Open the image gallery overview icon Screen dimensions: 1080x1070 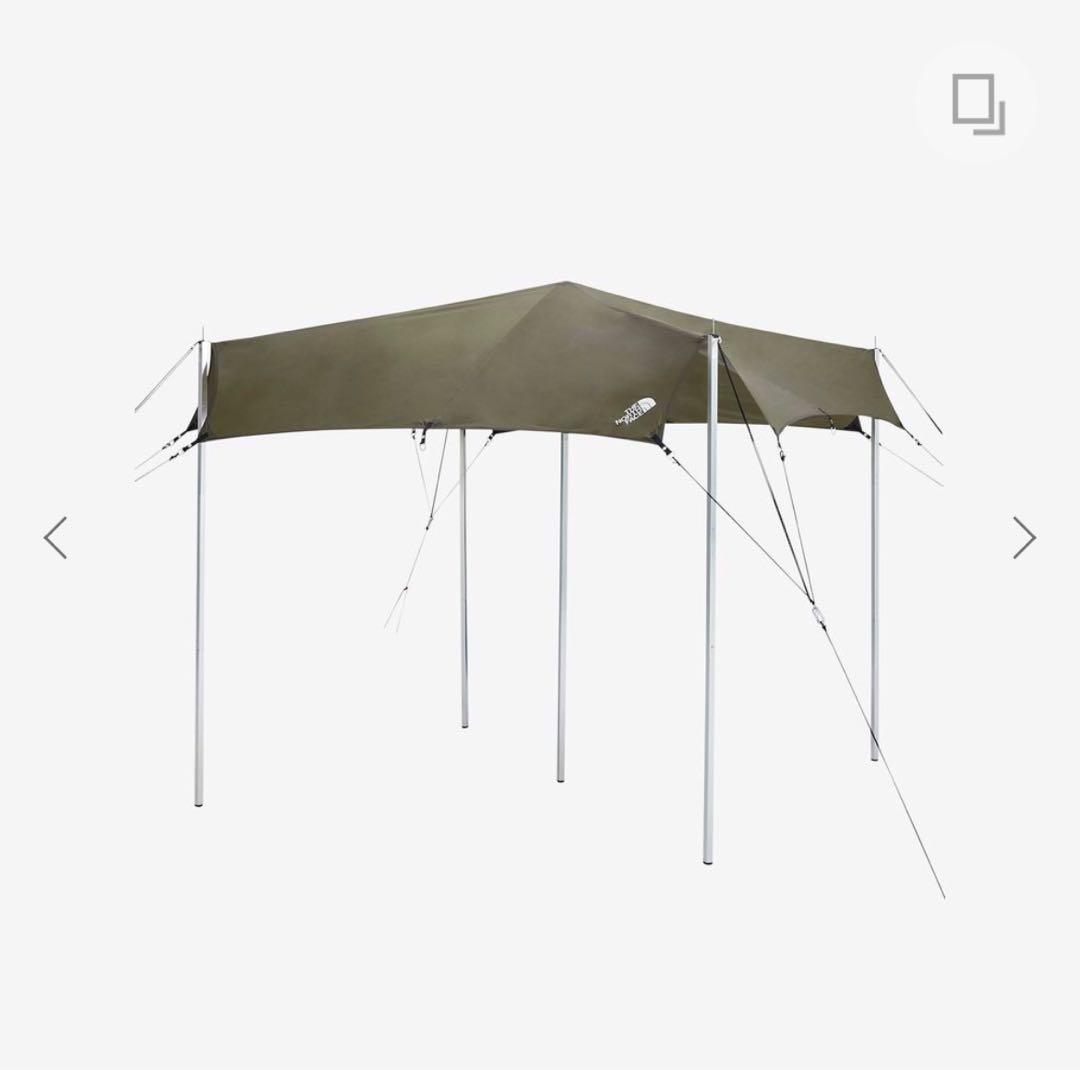click(978, 104)
